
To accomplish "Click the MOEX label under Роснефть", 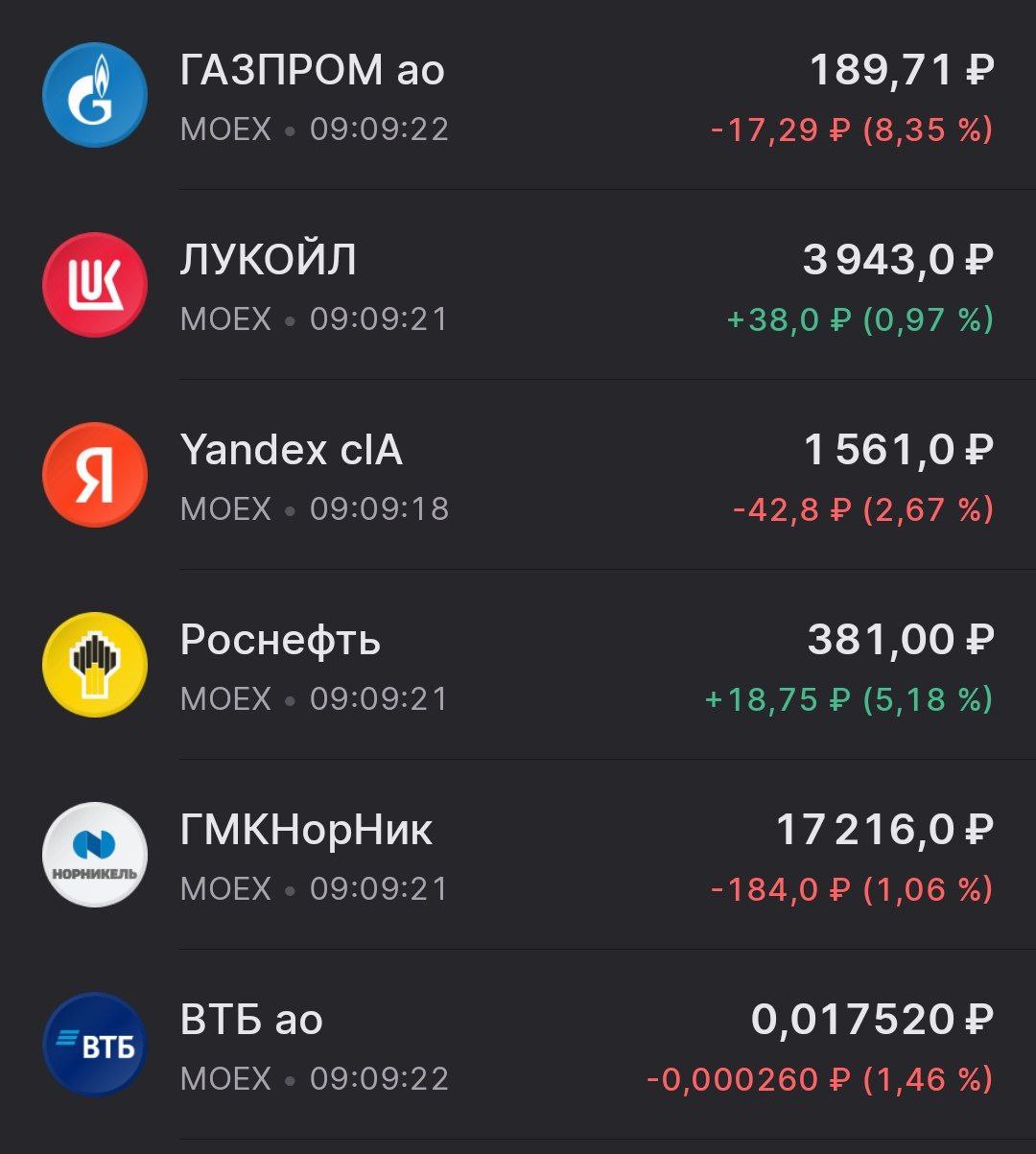I will click(223, 700).
